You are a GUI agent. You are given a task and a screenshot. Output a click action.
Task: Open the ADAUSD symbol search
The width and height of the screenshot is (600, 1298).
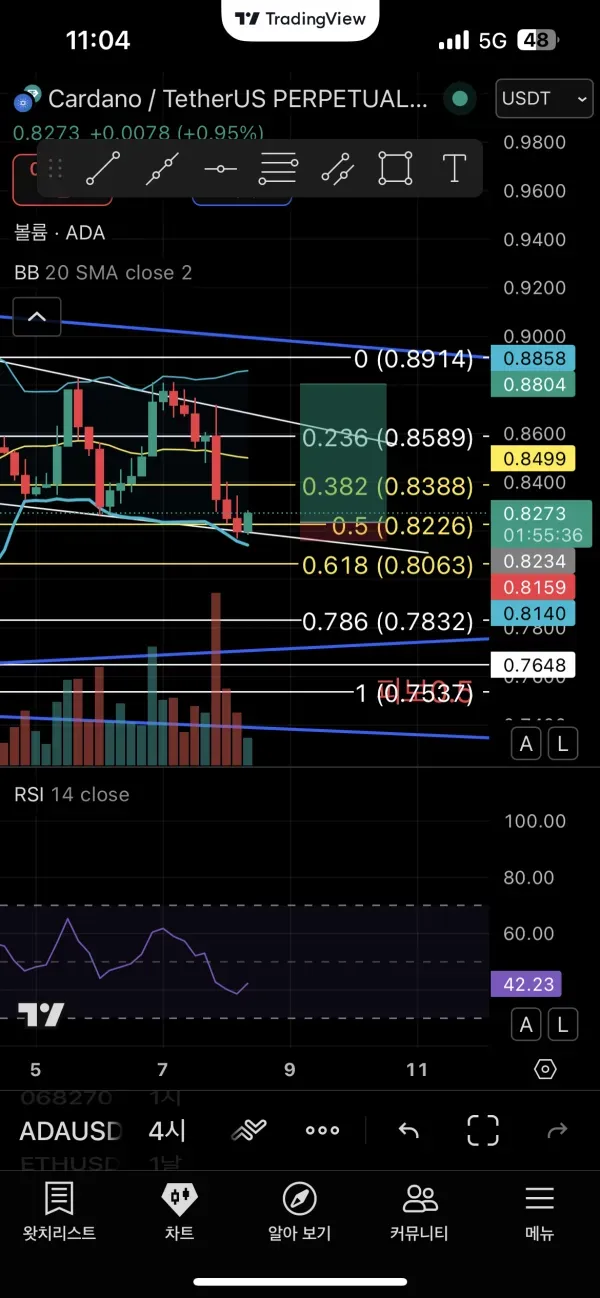(70, 1131)
